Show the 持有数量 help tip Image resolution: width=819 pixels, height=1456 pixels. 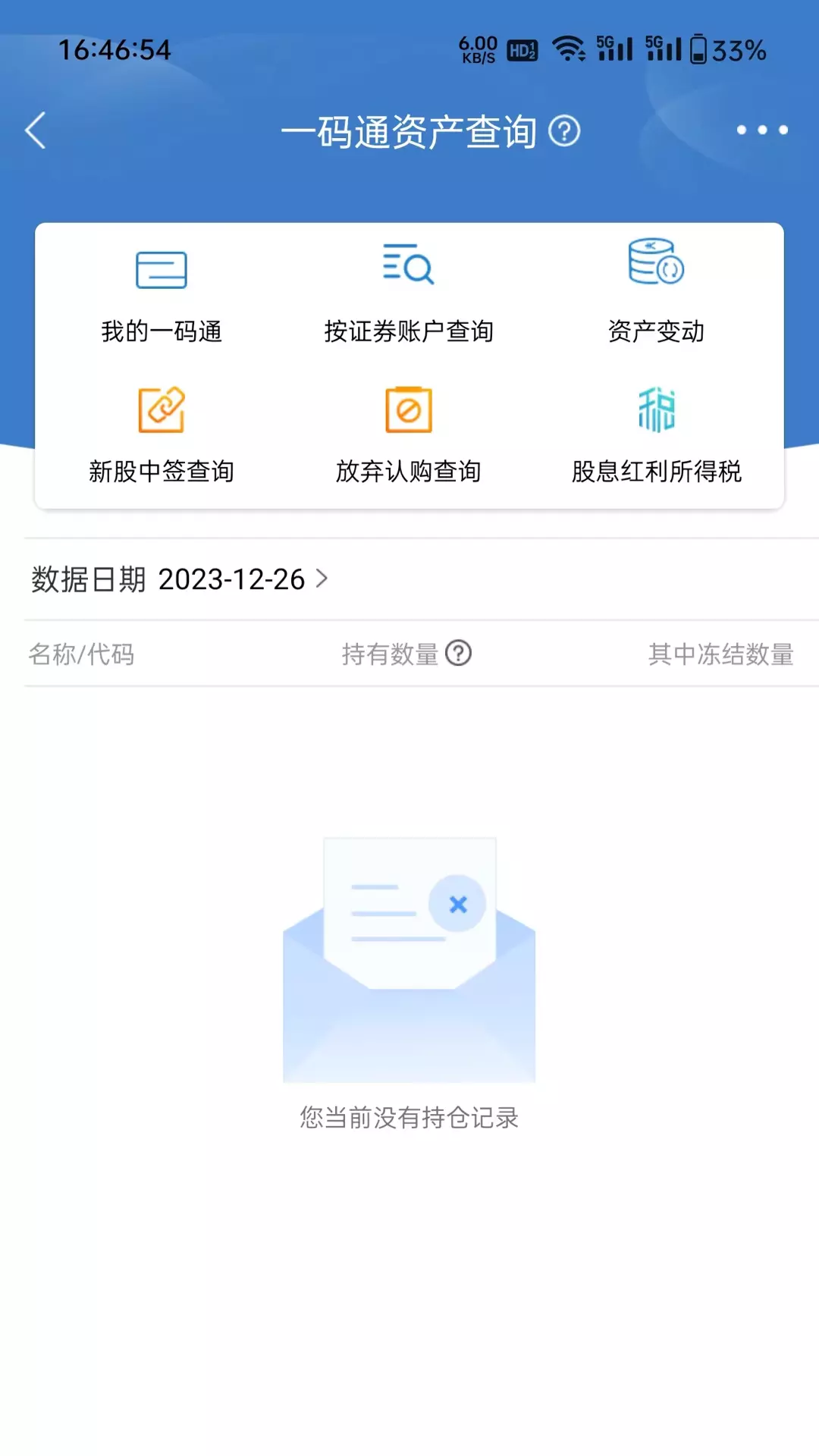pos(459,653)
